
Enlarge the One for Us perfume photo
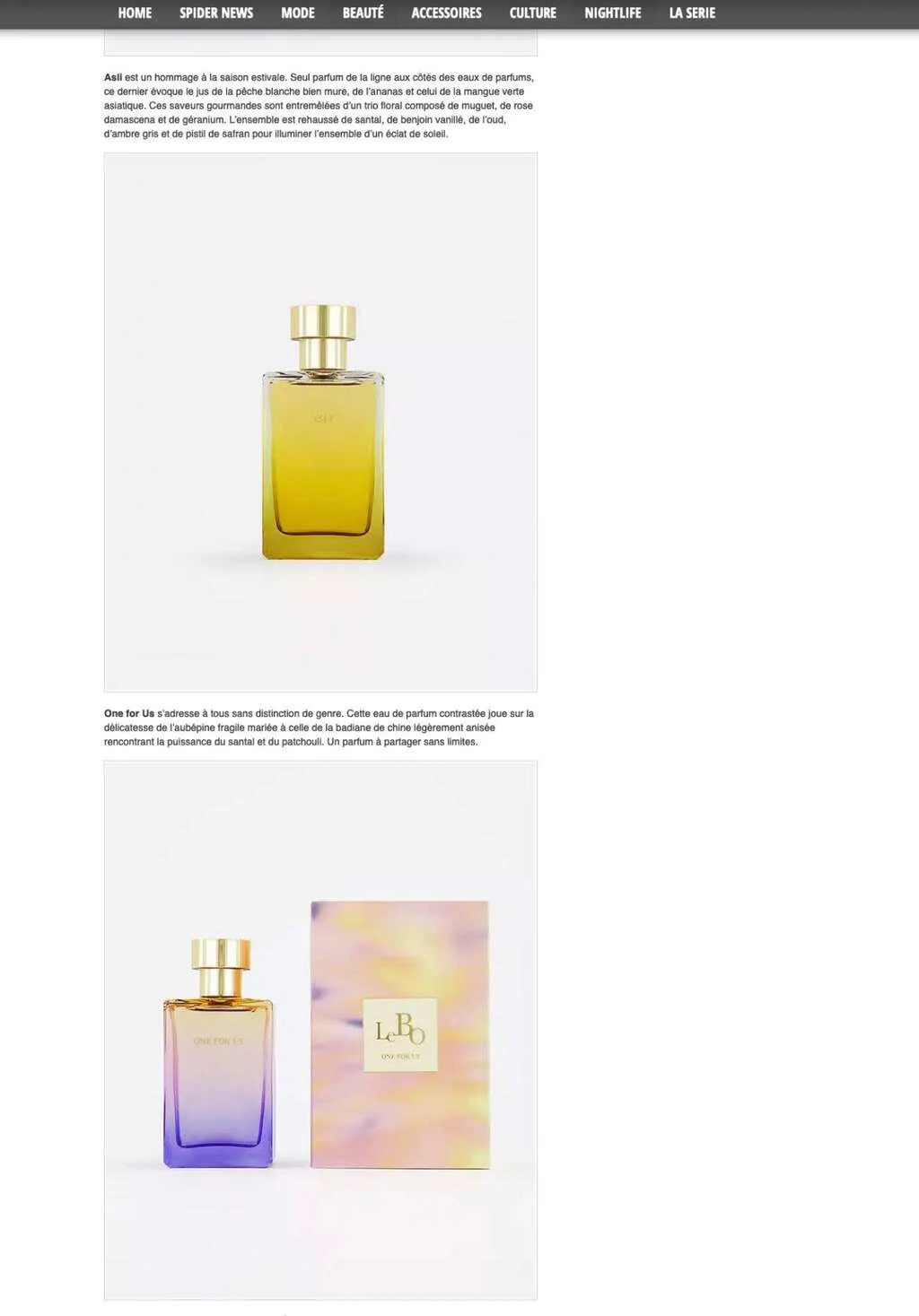320,1030
